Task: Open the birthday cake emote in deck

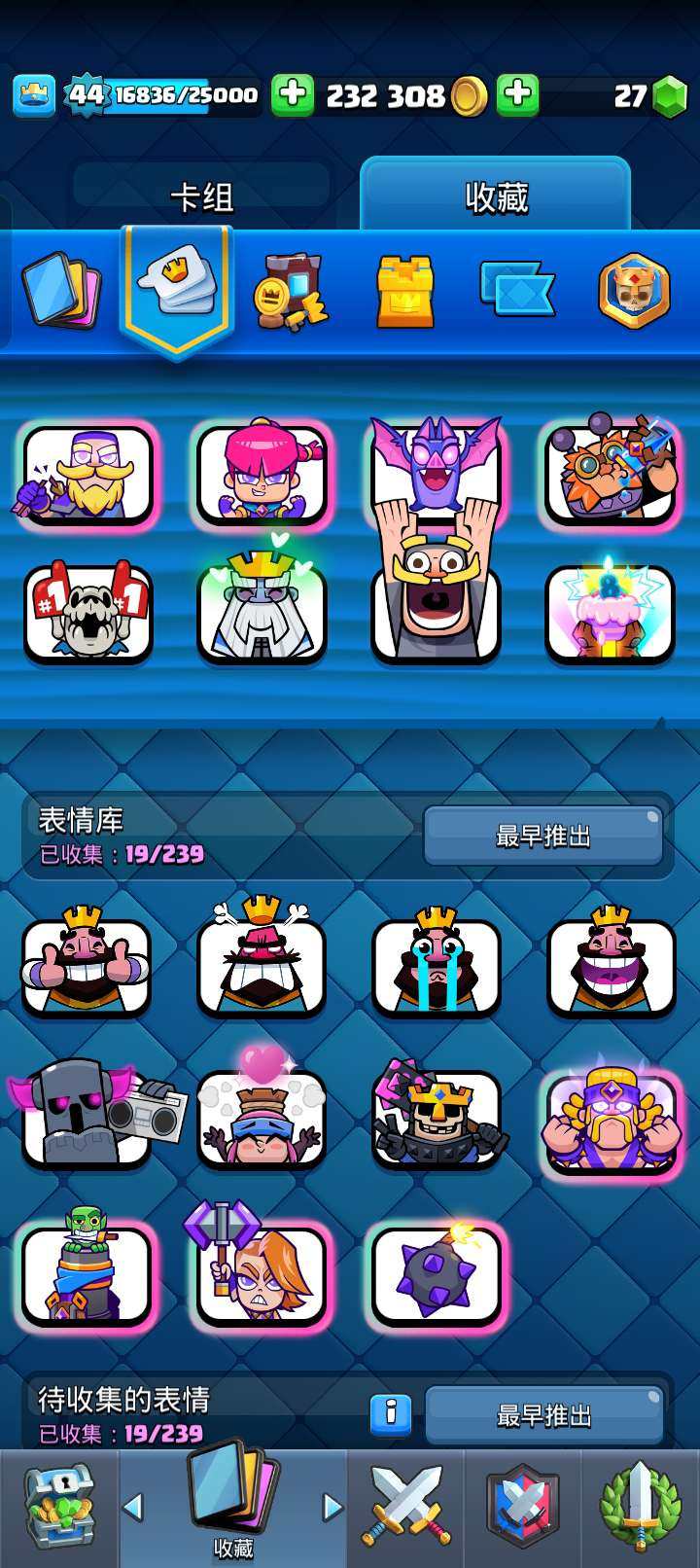Action: click(x=610, y=613)
